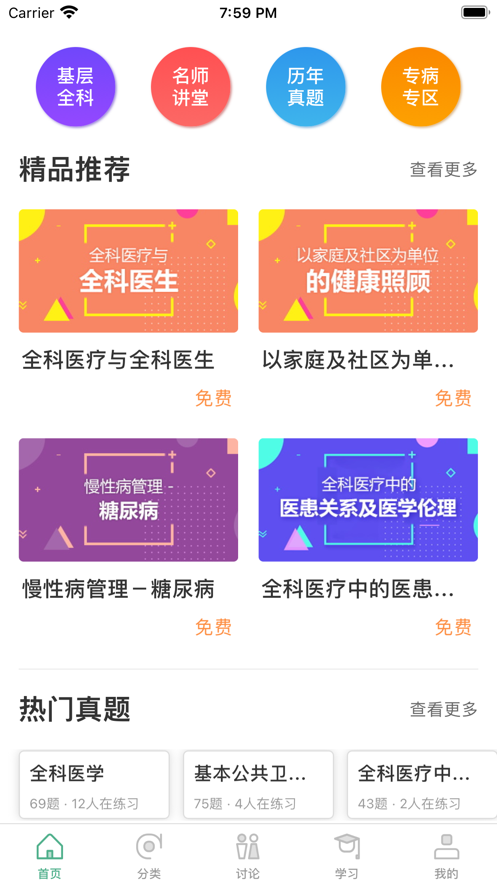Open the 名师讲堂 category

(190, 87)
